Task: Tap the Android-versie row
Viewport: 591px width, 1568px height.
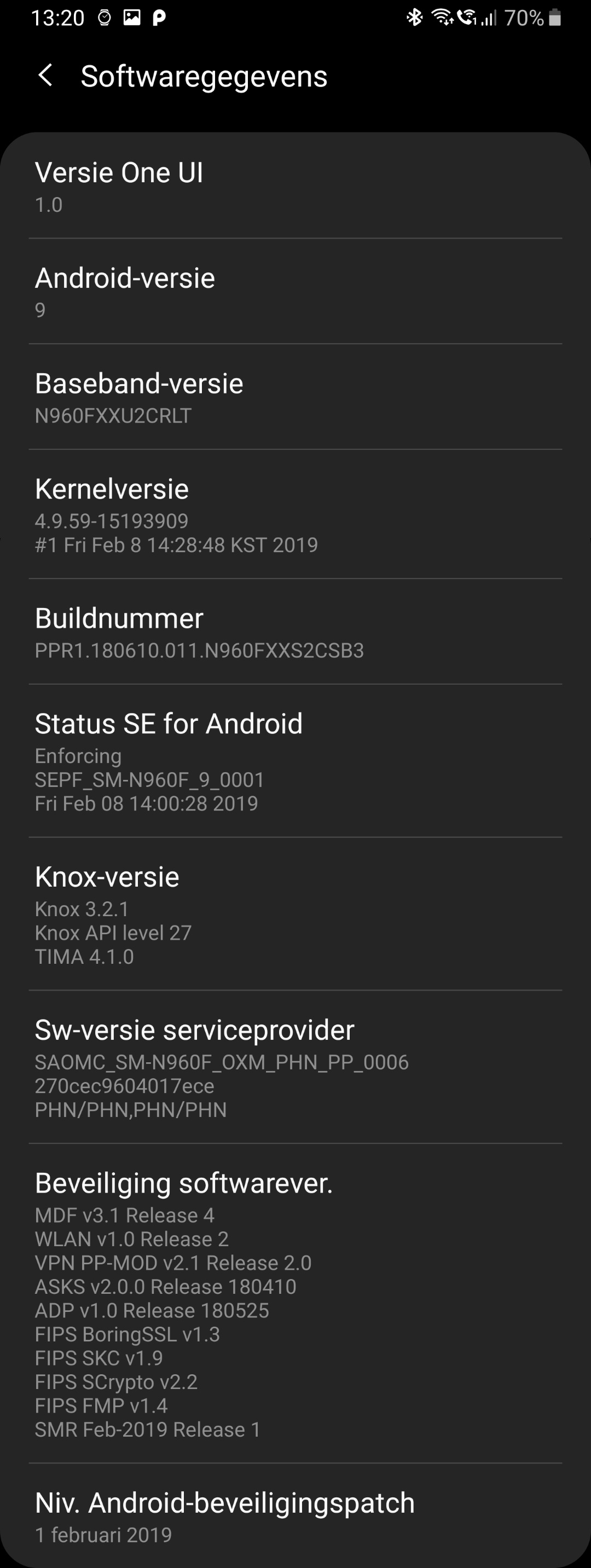Action: pos(295,292)
